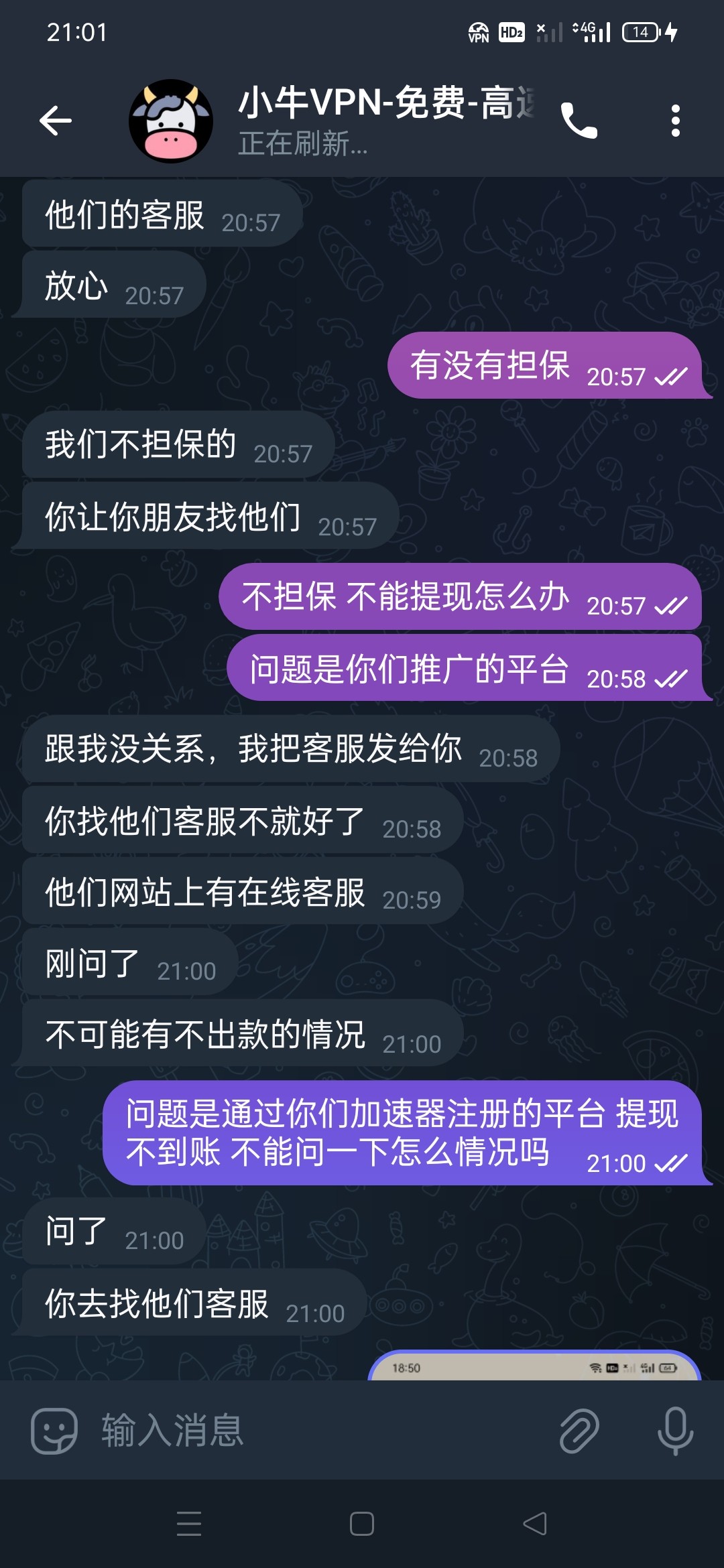Tap the system home button

pyautogui.click(x=362, y=1524)
